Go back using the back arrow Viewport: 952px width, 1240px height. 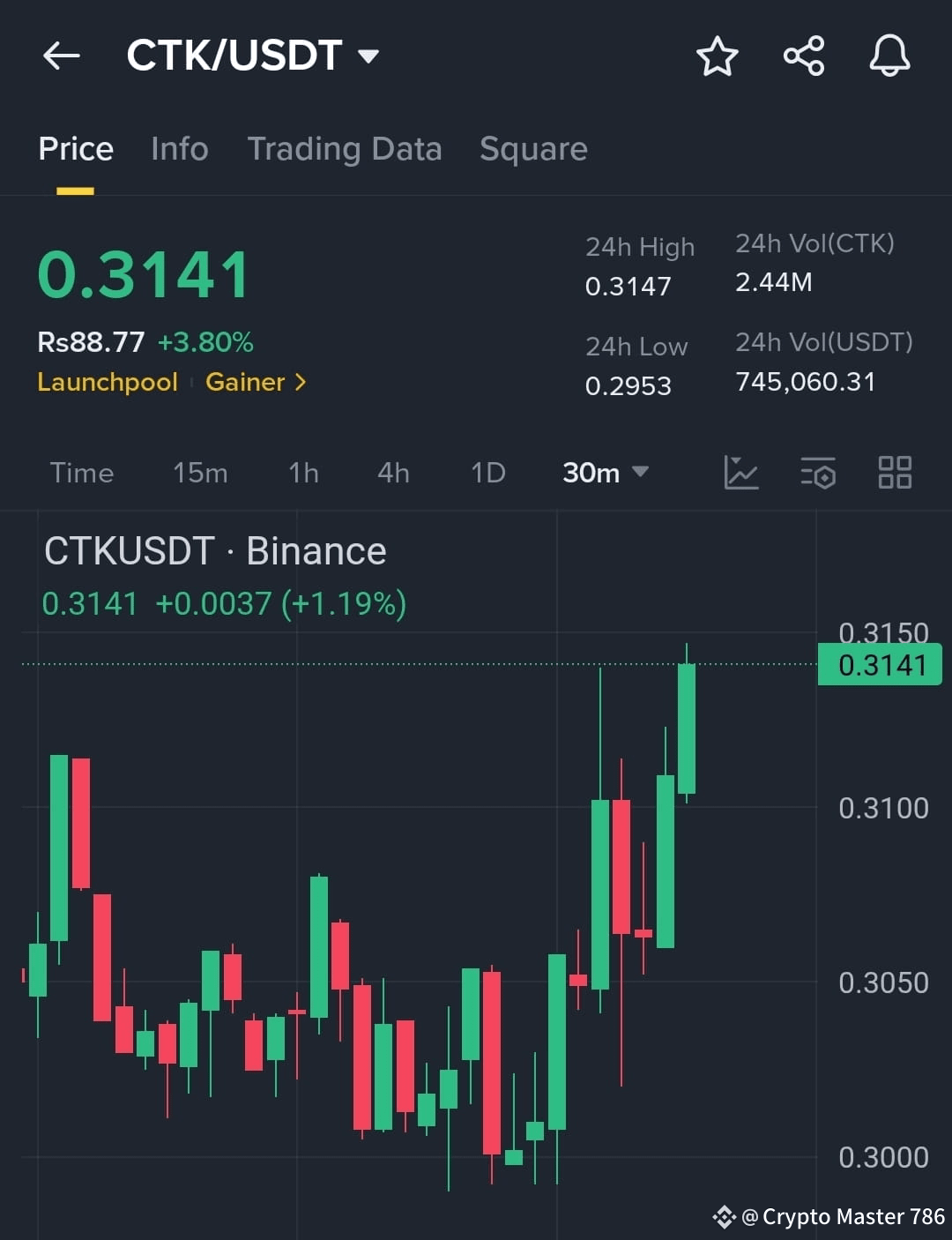pos(60,55)
